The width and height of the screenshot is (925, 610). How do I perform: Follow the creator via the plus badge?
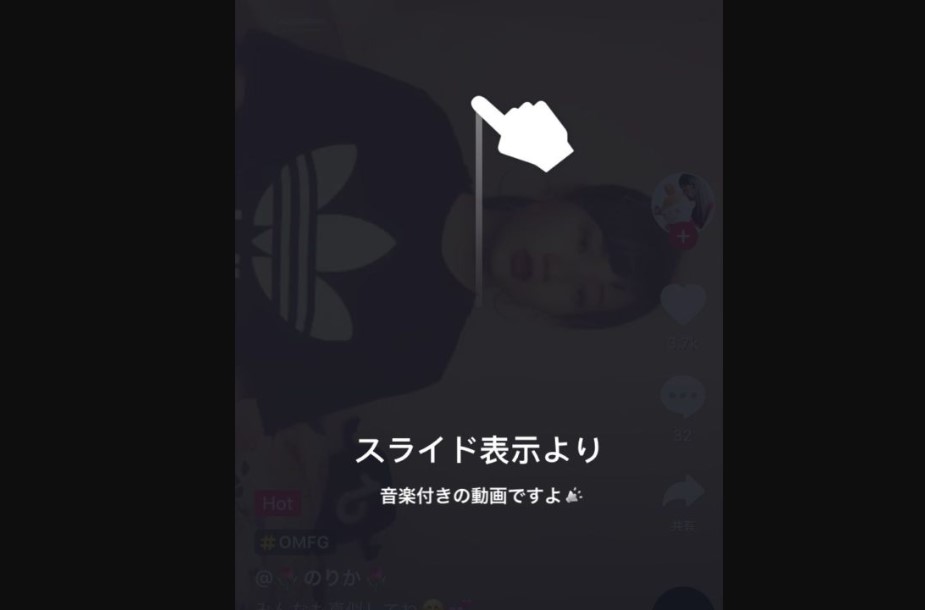683,237
